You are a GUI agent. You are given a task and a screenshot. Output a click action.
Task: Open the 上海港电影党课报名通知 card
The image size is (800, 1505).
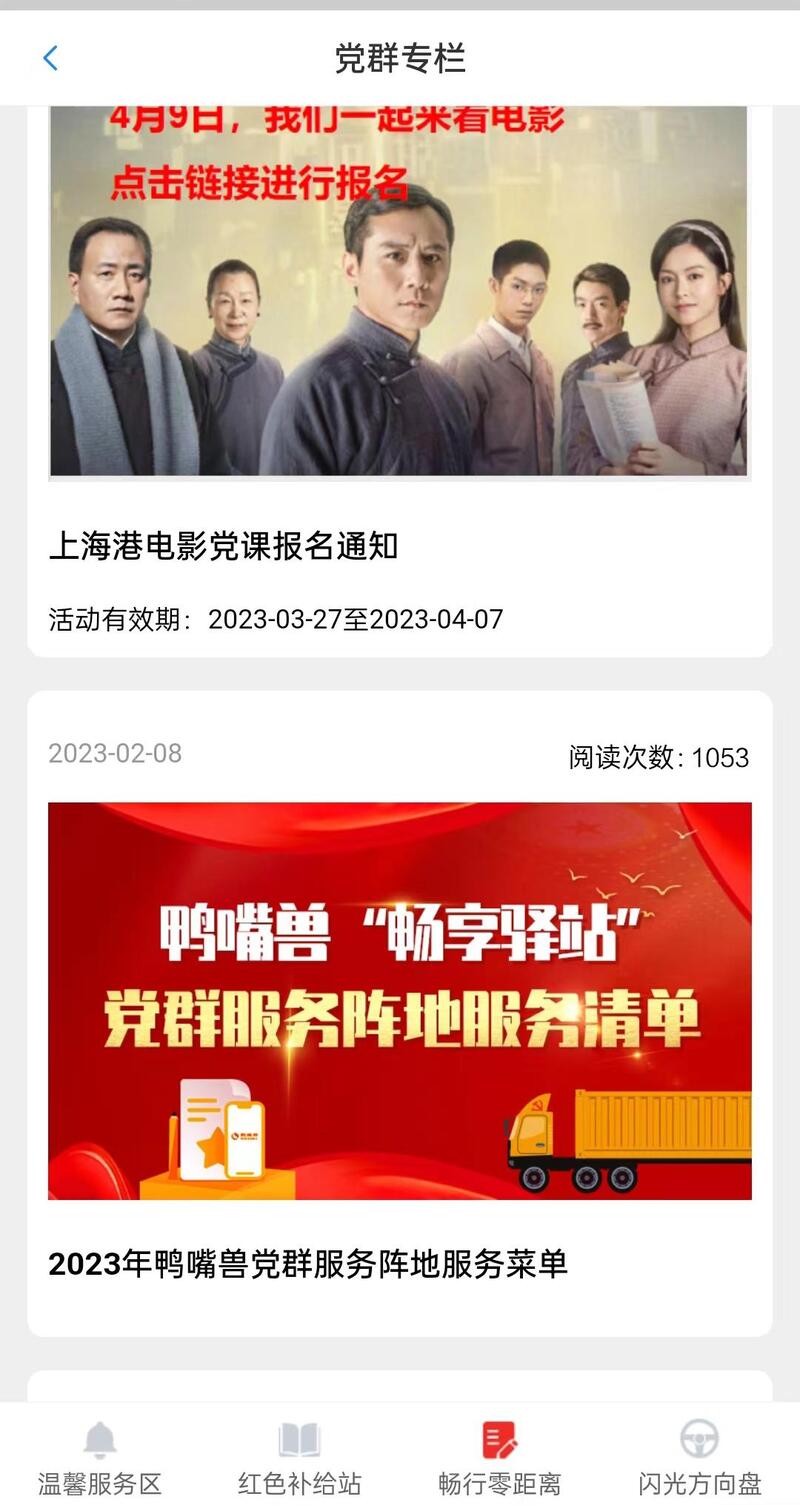coord(400,381)
